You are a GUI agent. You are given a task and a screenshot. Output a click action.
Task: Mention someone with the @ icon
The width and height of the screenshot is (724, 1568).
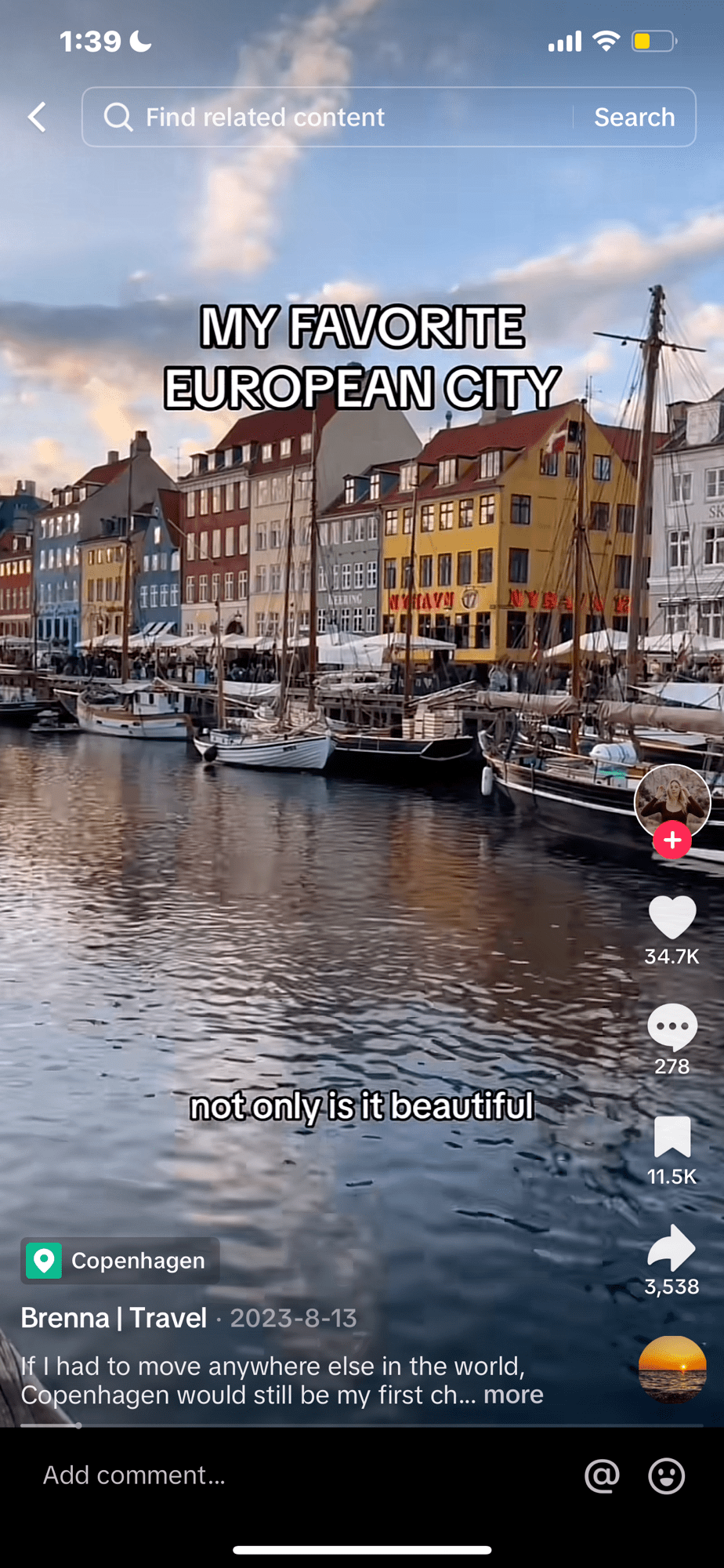[x=602, y=1475]
